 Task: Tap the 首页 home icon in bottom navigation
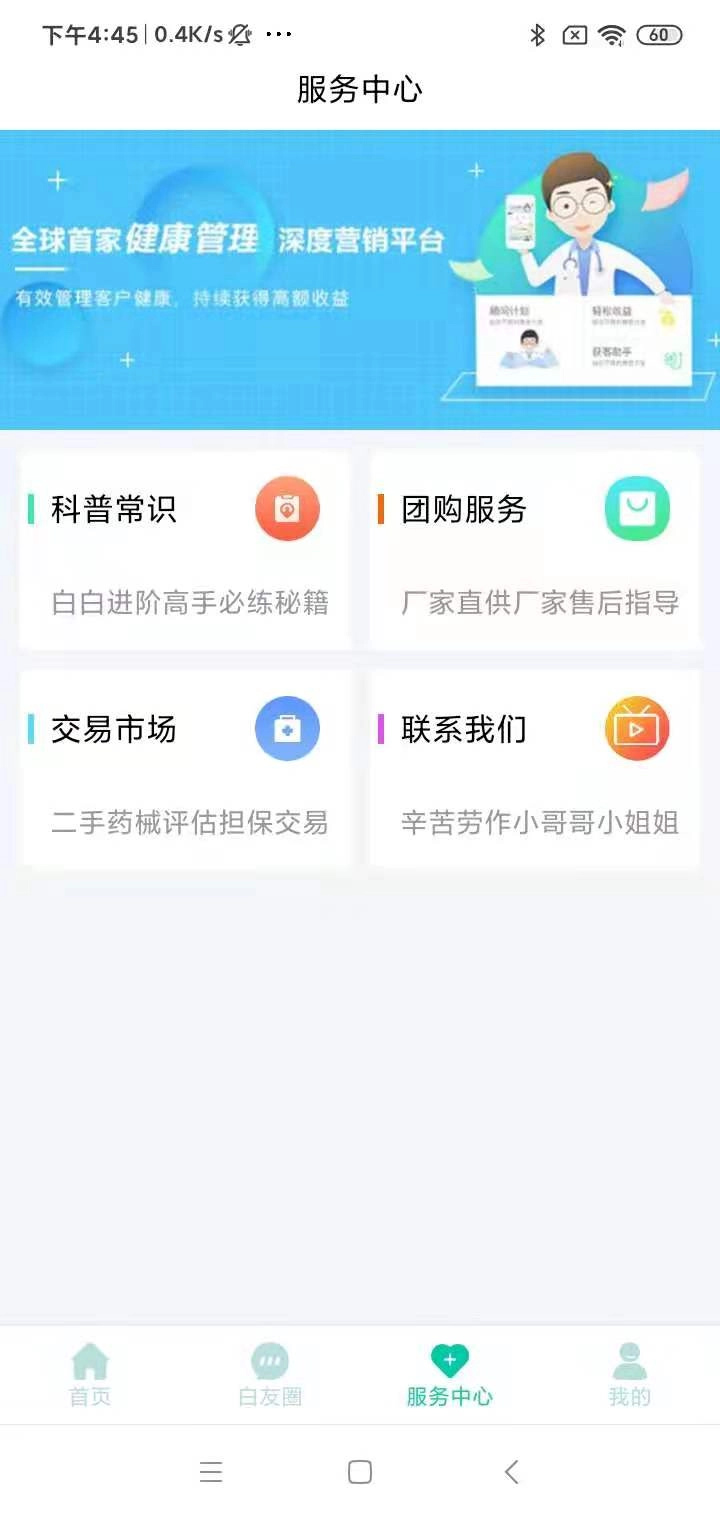tap(90, 1360)
